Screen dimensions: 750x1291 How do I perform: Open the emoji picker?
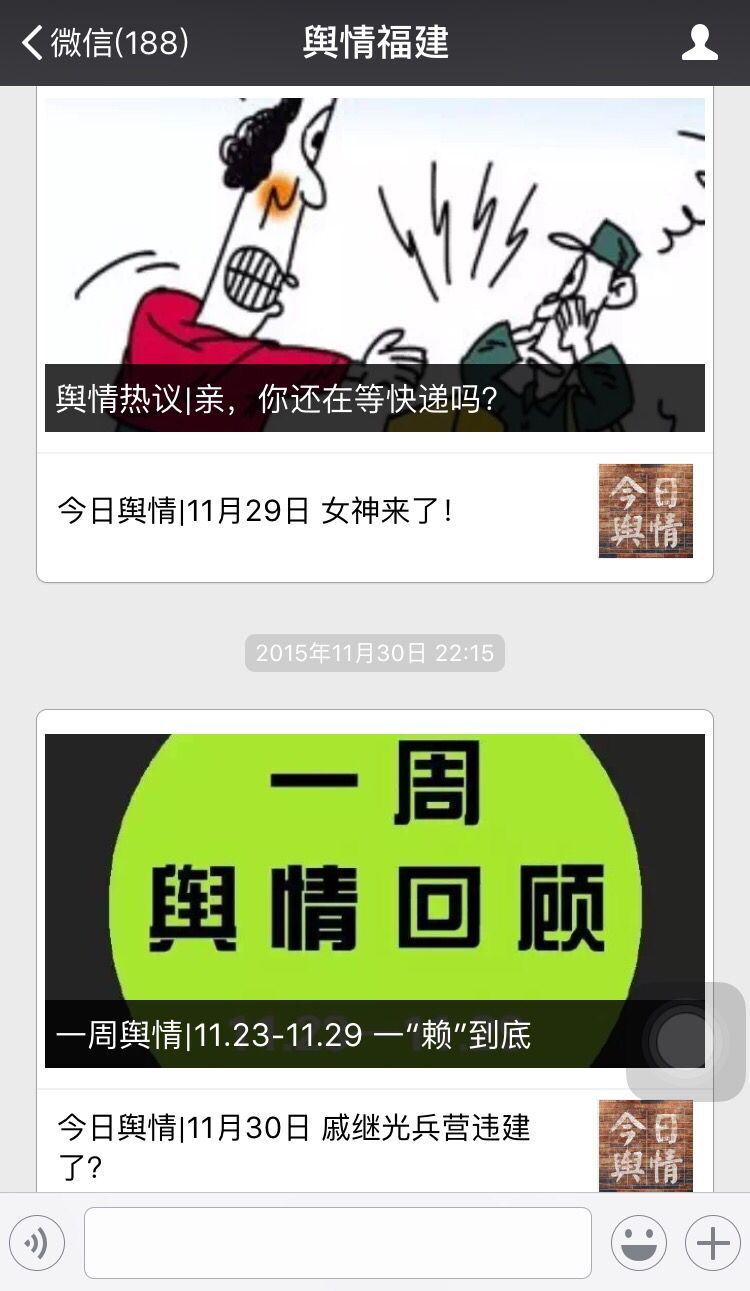pyautogui.click(x=639, y=1243)
